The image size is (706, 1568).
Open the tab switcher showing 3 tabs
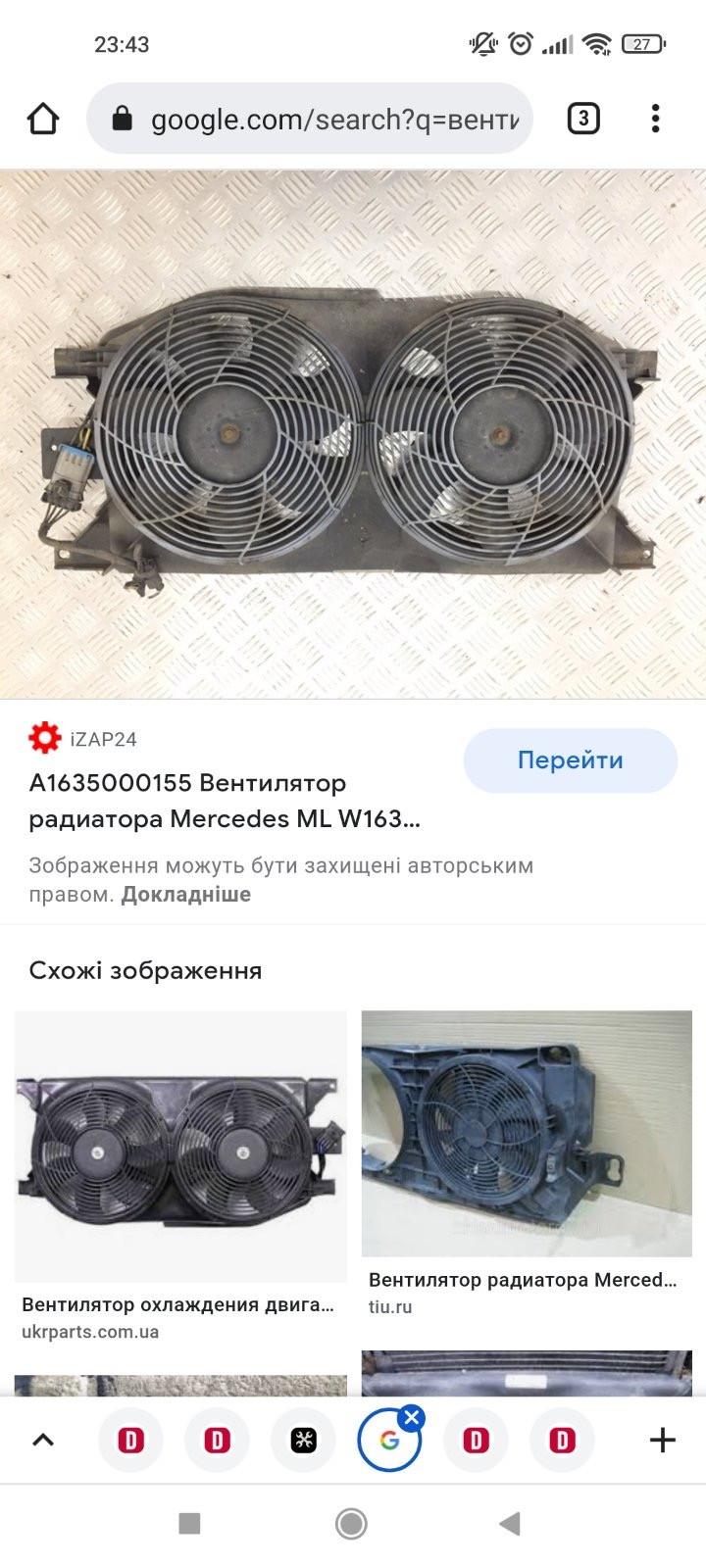tap(582, 120)
